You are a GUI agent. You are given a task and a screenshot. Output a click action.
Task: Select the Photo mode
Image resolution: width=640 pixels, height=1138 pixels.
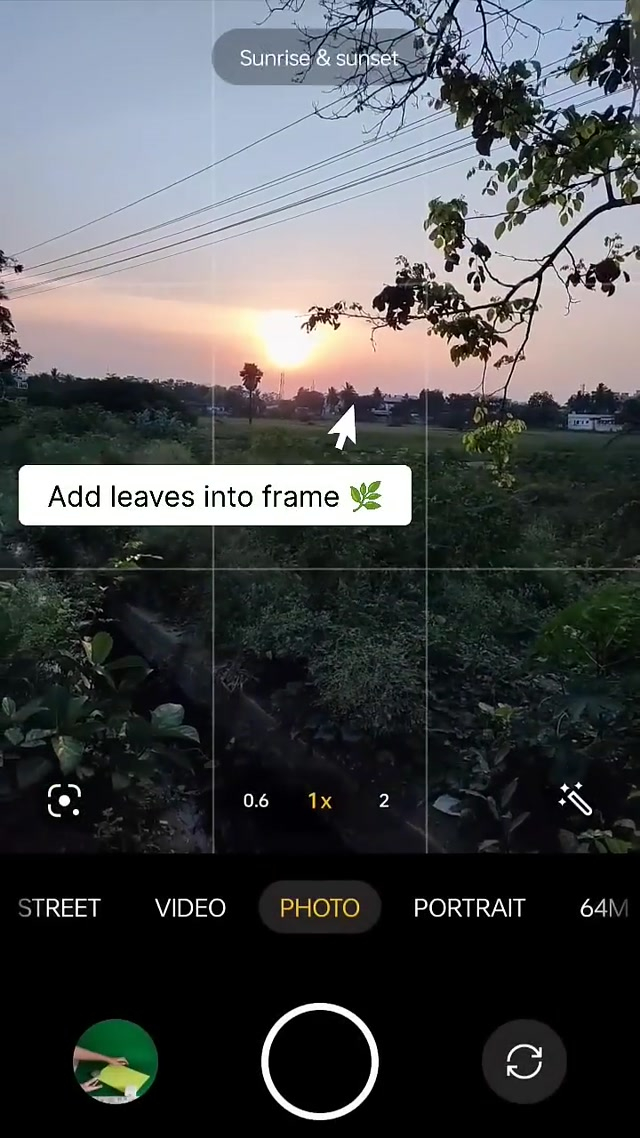pos(319,908)
